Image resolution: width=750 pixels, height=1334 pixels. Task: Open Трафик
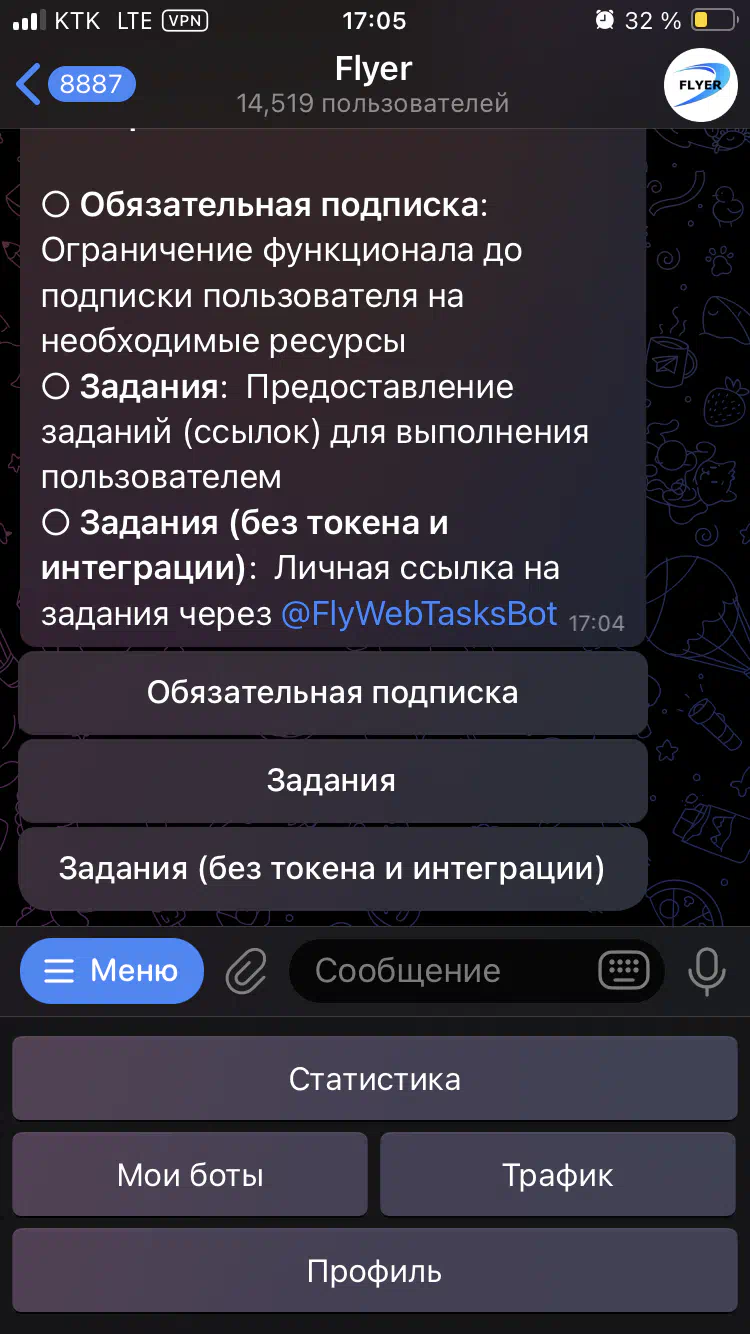pos(559,1175)
